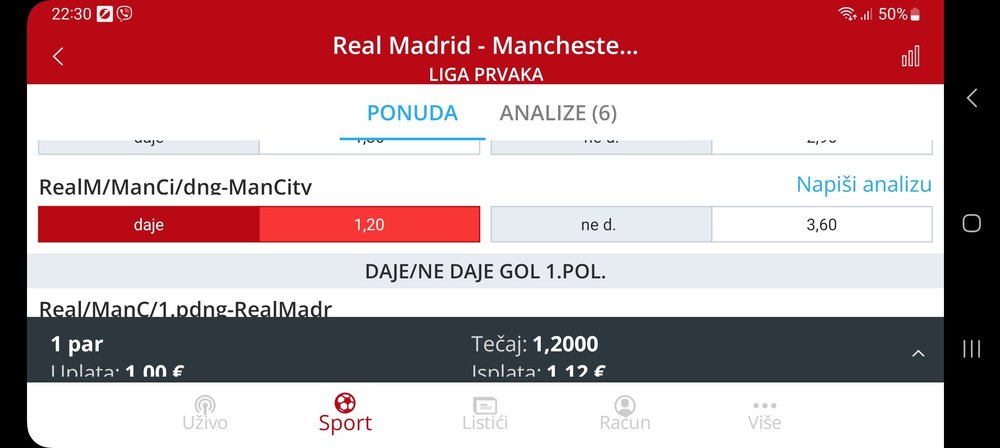Expand the bet slip summary
Screen dimensions: 1000x448
(918, 353)
